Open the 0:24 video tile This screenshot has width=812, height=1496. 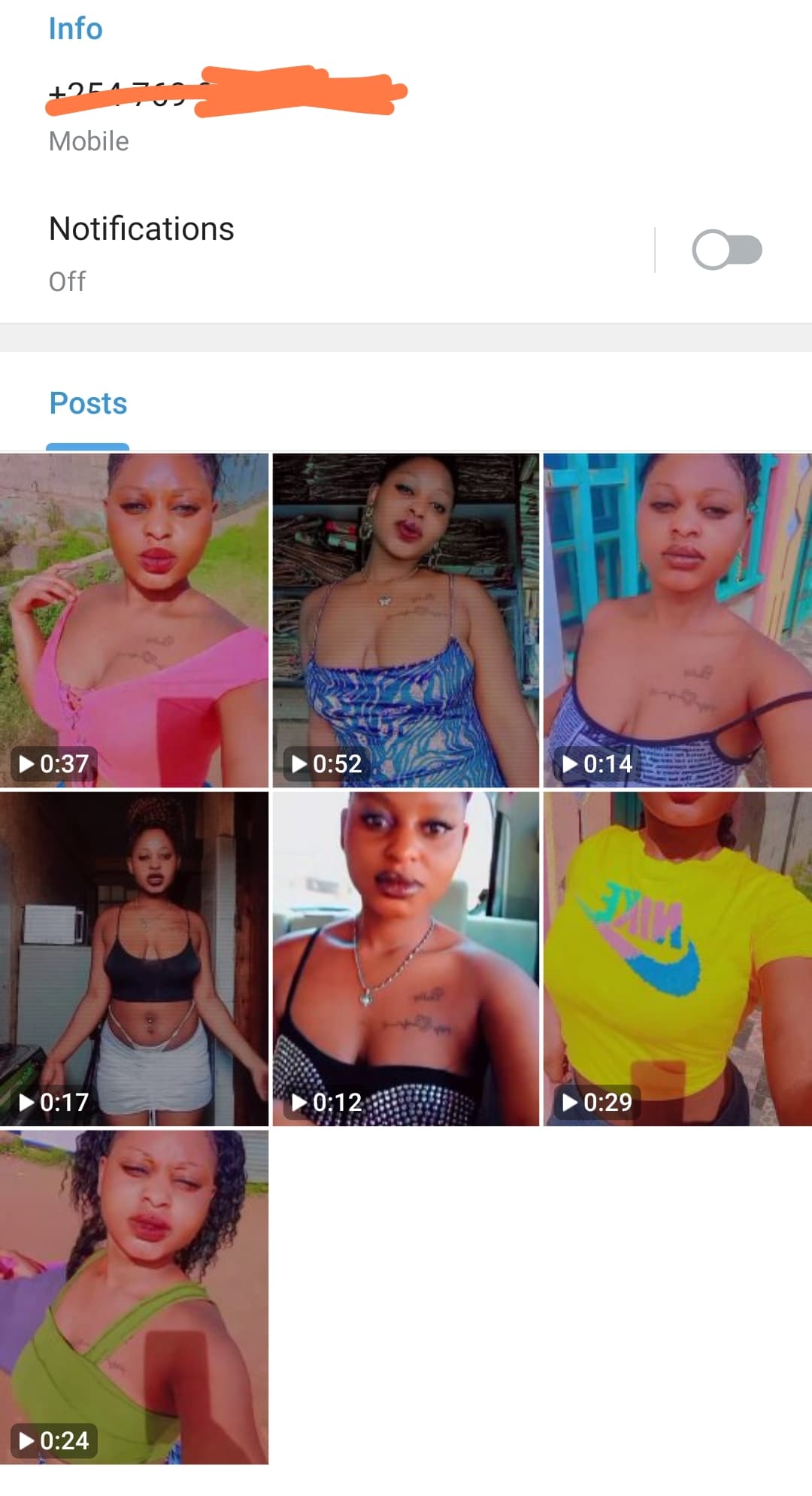click(134, 1297)
